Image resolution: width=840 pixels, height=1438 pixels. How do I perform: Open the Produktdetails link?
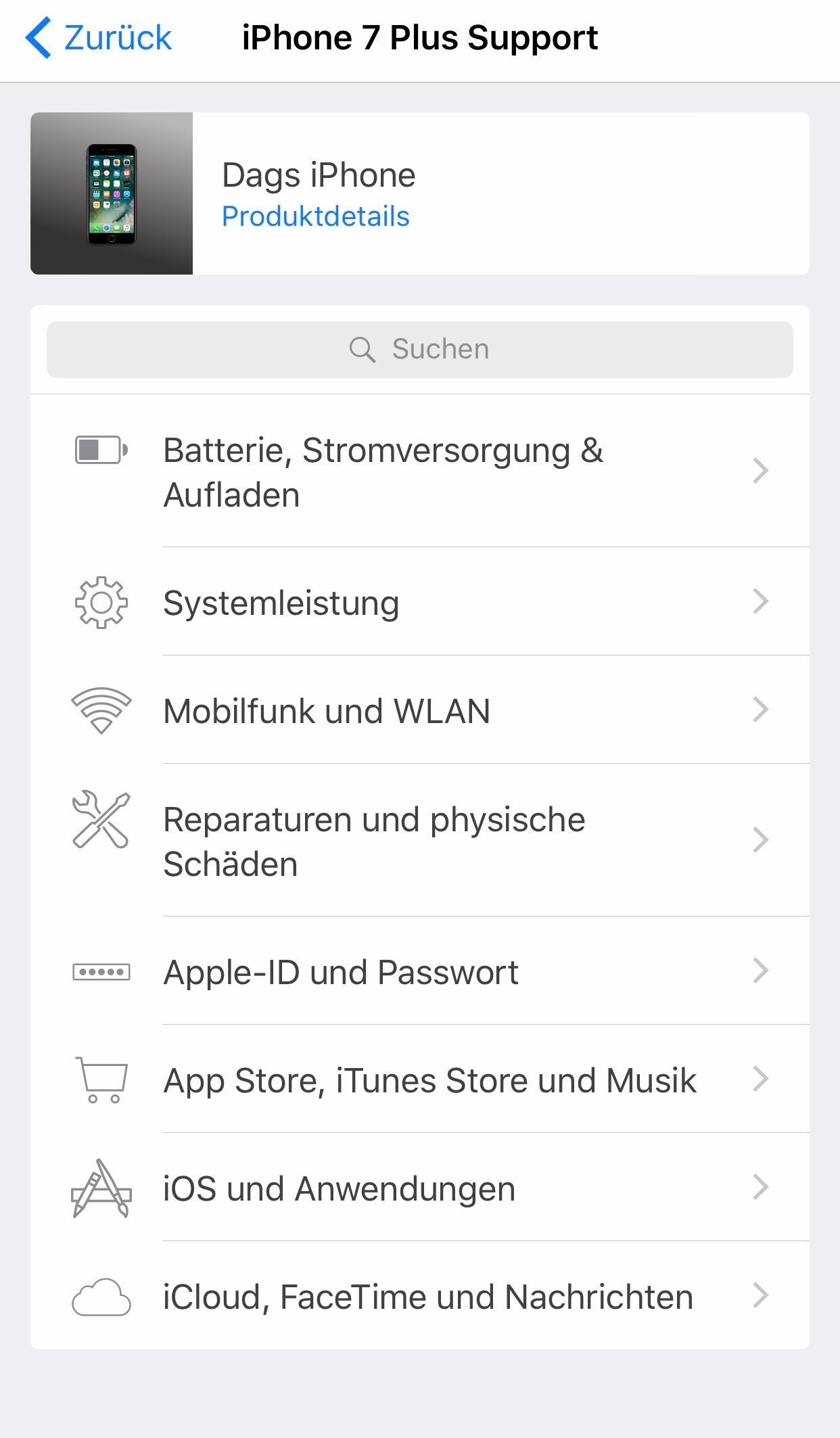point(315,217)
